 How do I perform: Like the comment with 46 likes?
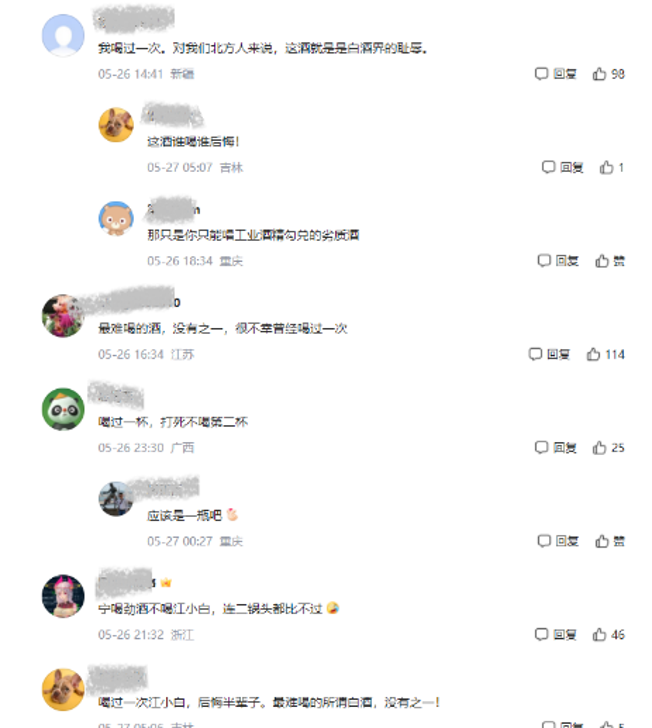(608, 634)
